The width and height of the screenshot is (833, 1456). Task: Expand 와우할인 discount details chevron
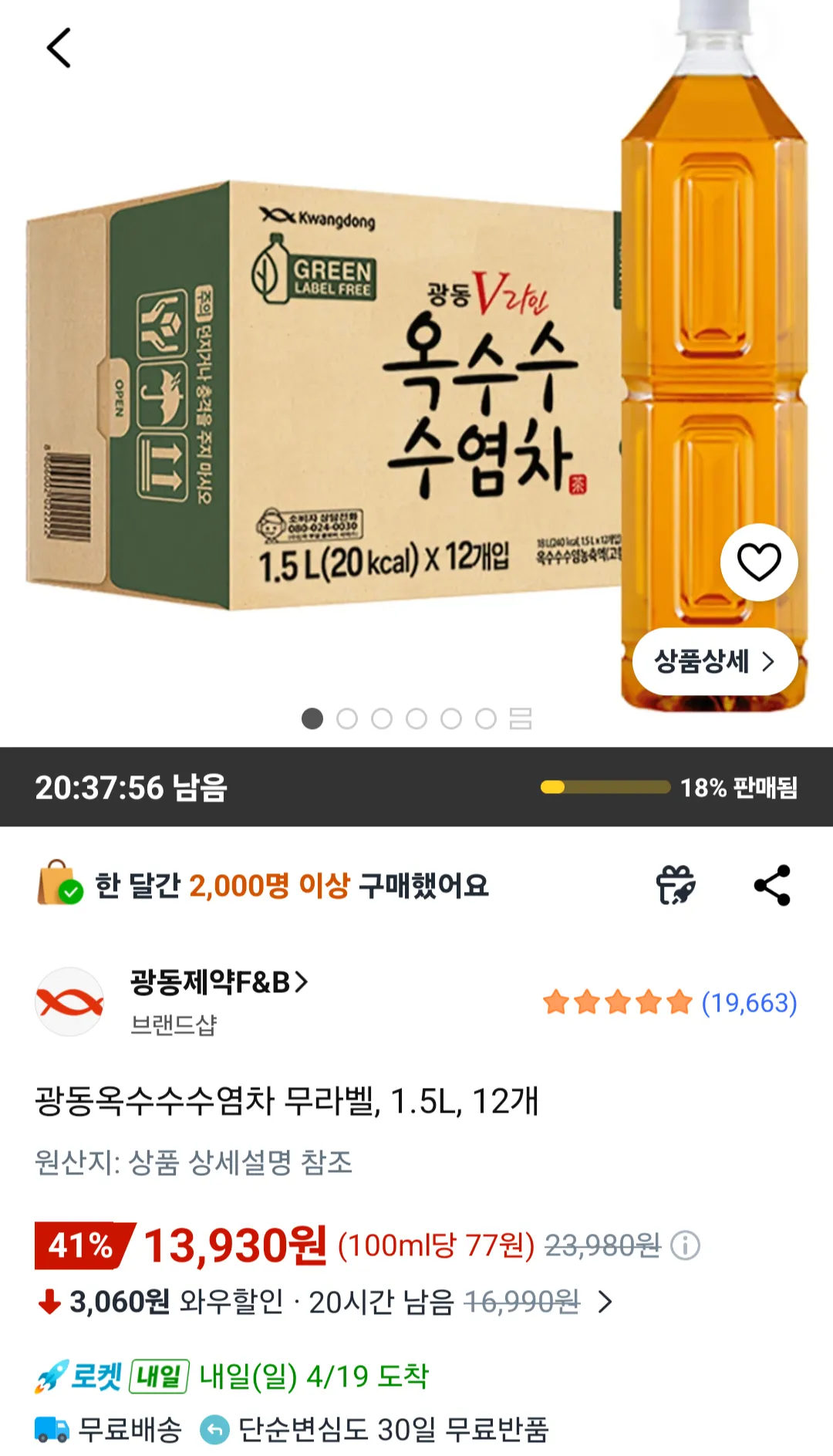click(605, 1302)
